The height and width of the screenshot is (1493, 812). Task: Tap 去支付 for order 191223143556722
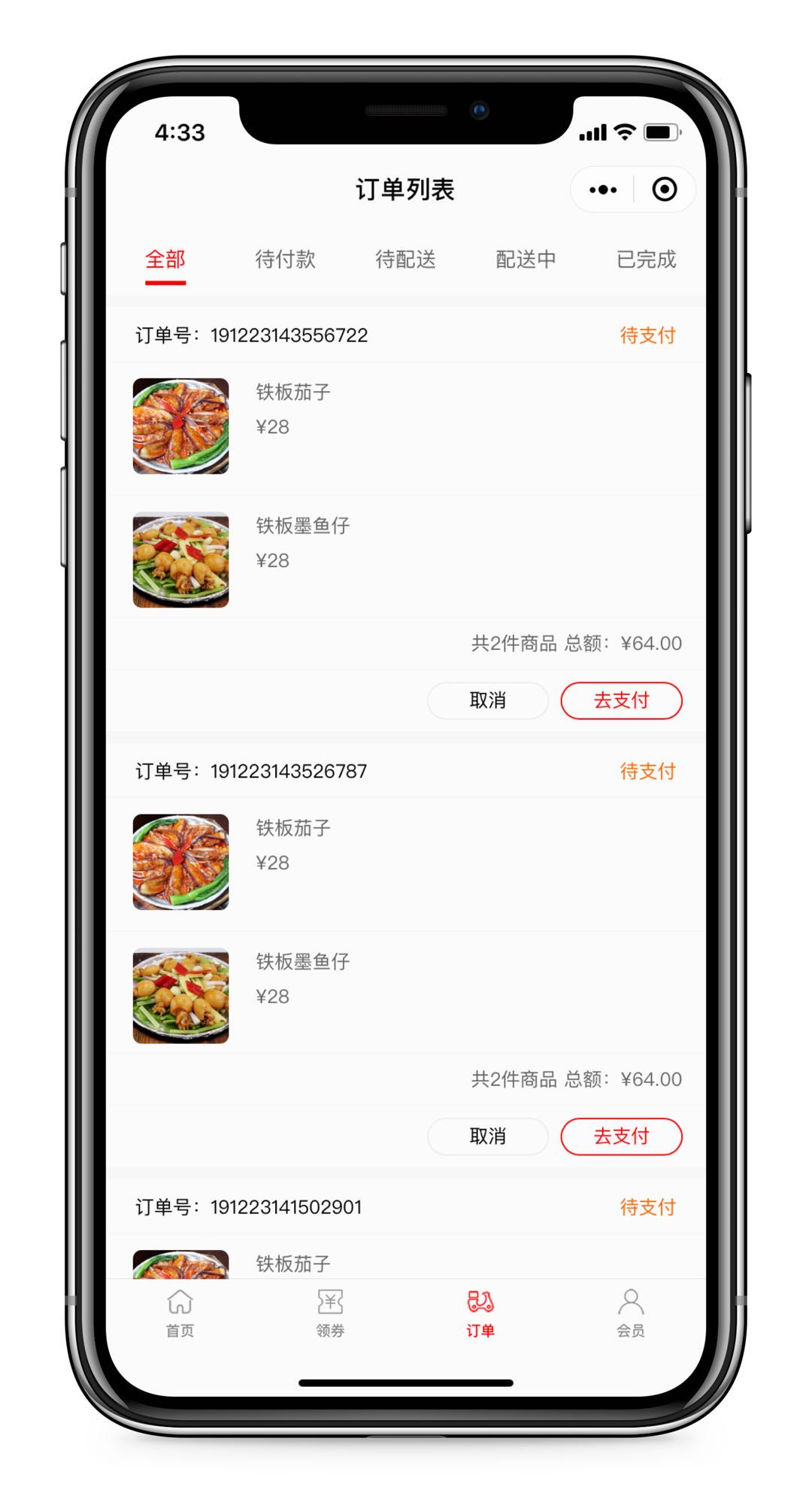tap(621, 700)
